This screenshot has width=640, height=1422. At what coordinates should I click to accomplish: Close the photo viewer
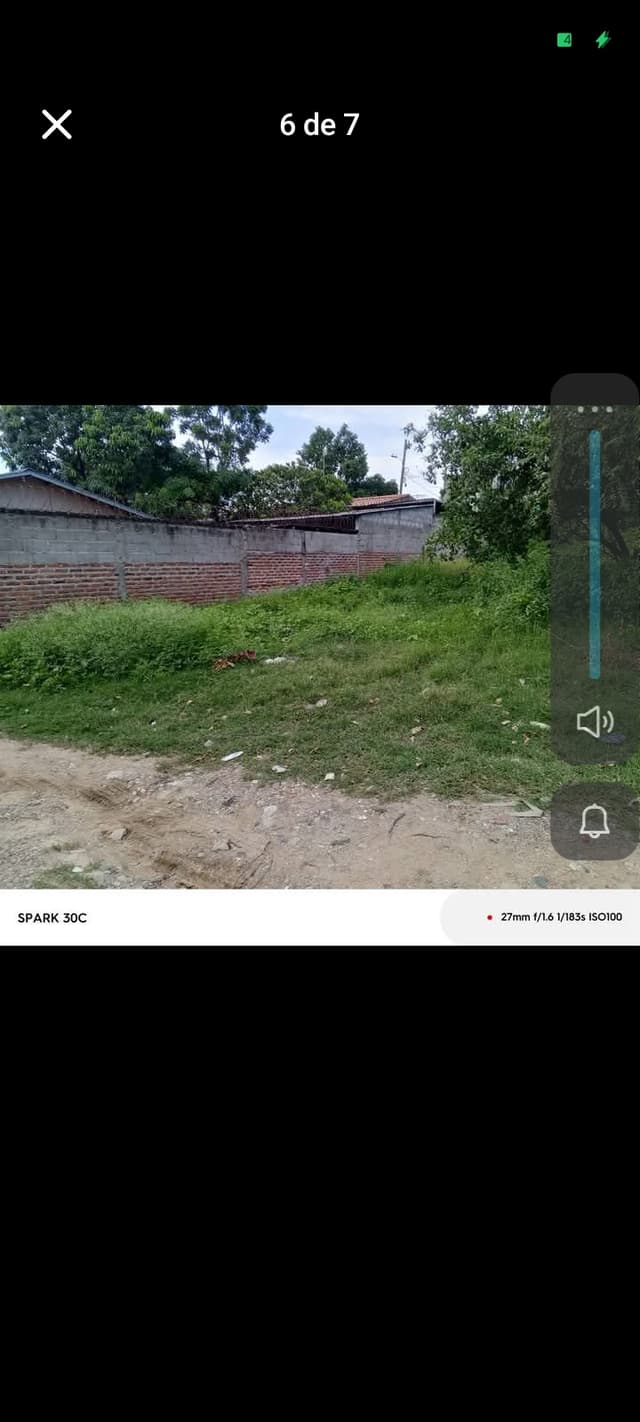tap(57, 124)
